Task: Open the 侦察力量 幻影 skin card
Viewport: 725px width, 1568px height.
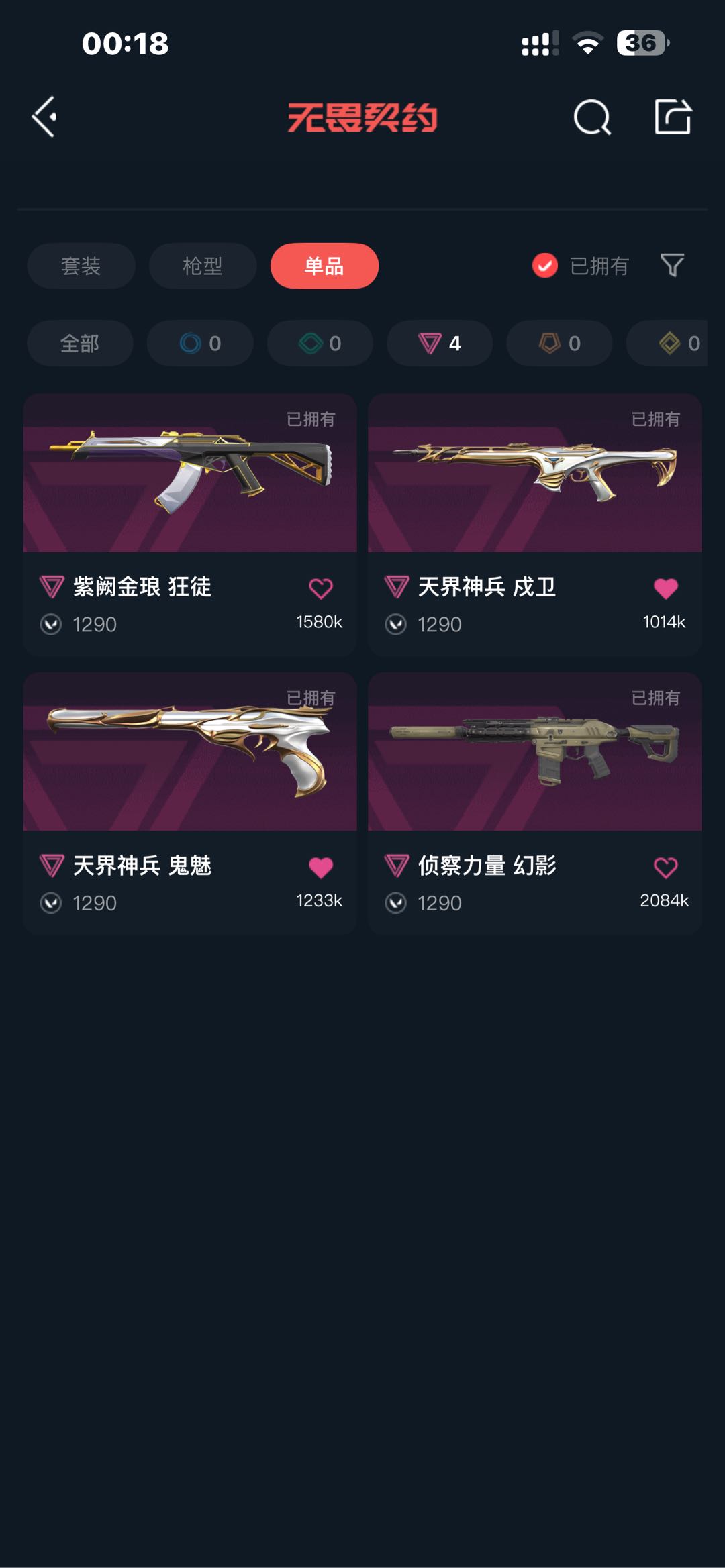Action: pyautogui.click(x=534, y=753)
